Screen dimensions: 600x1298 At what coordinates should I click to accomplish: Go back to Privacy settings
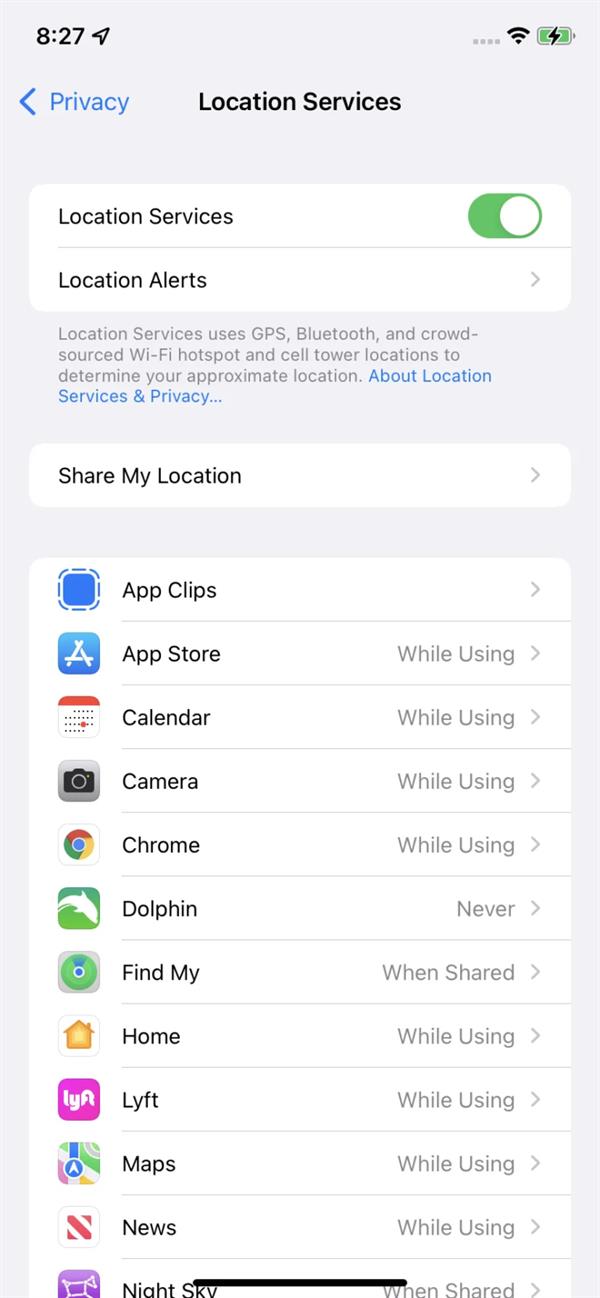pos(75,102)
